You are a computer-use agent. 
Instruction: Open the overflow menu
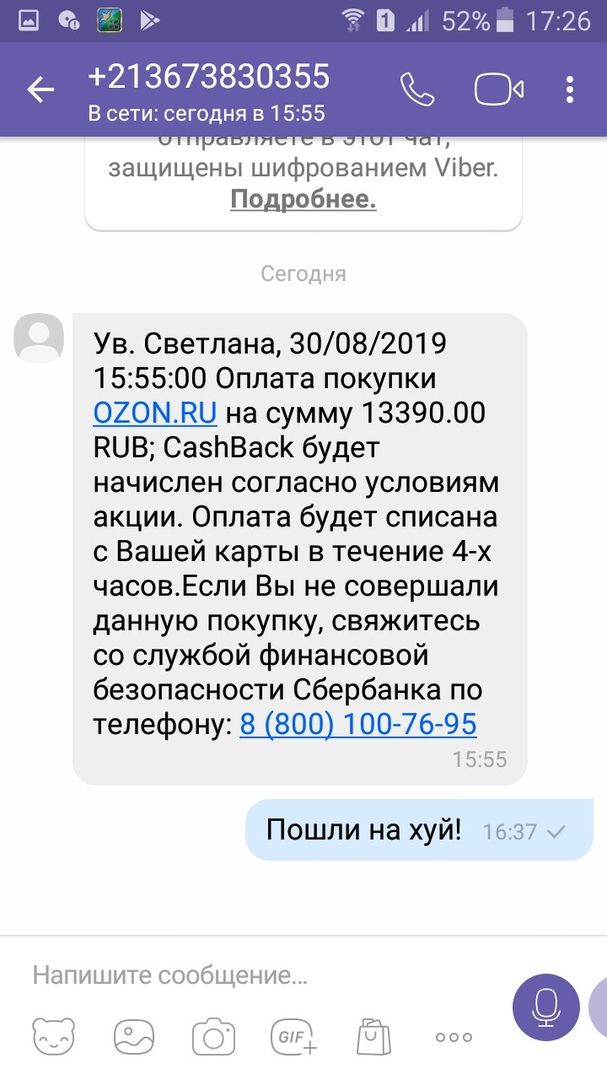pos(570,90)
